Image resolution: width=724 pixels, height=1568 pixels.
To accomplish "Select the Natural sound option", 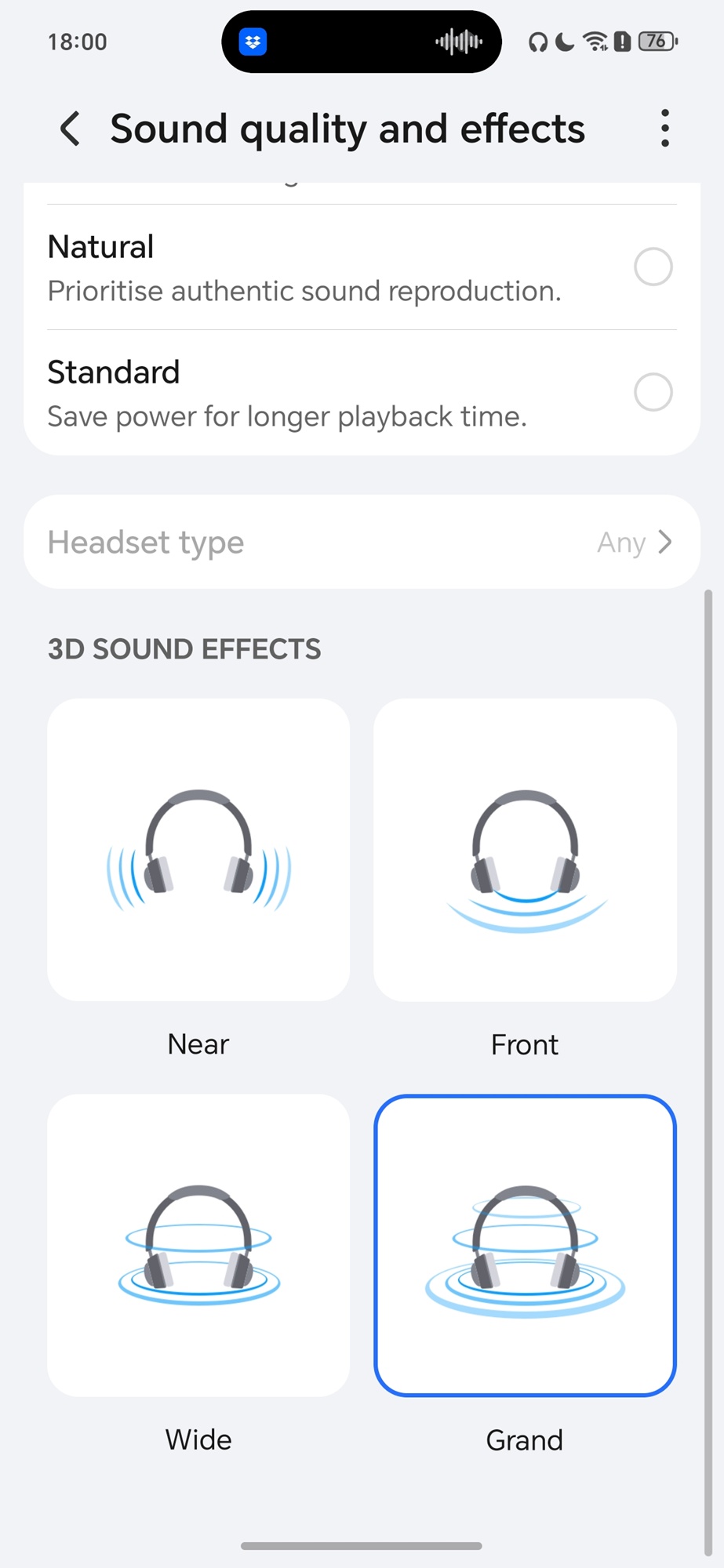I will click(653, 267).
